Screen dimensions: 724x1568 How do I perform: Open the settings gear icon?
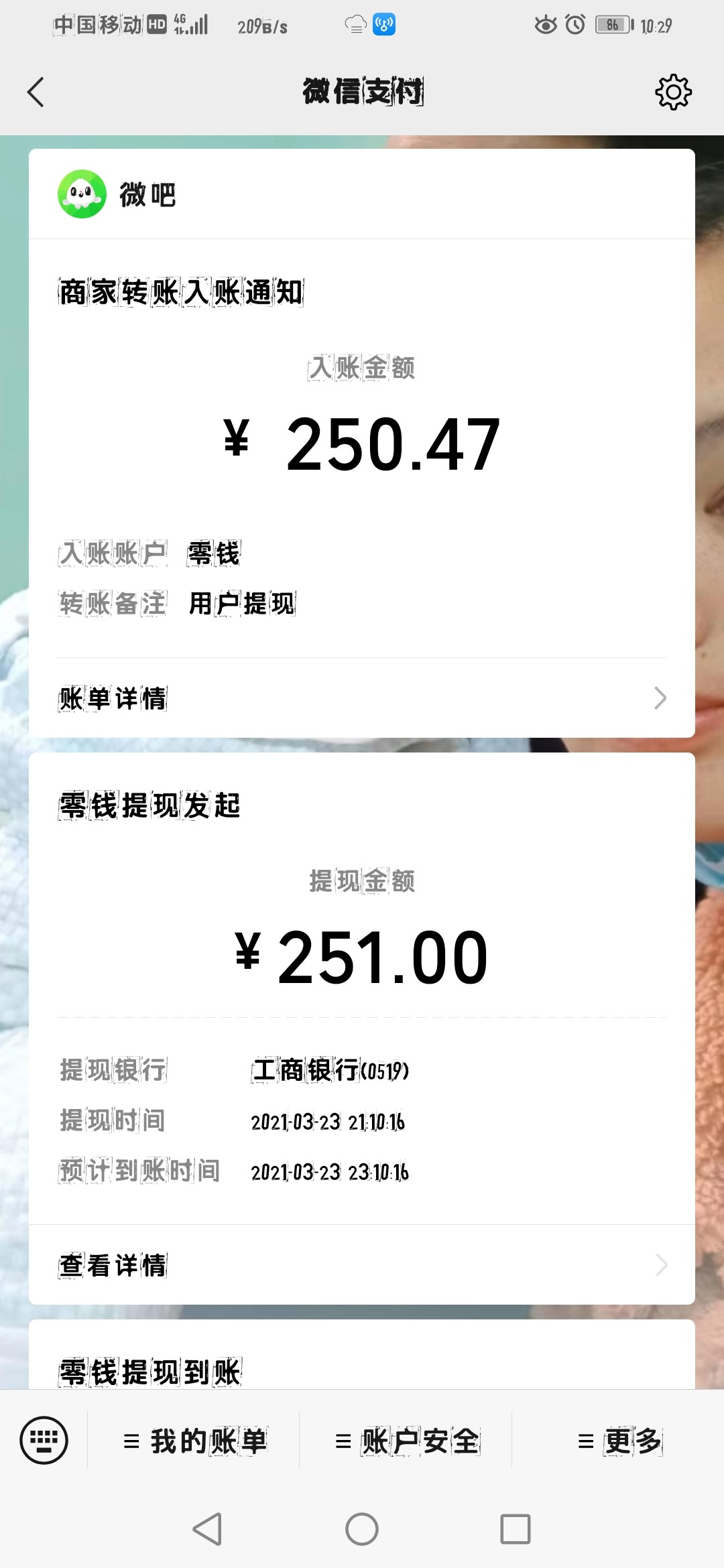673,92
